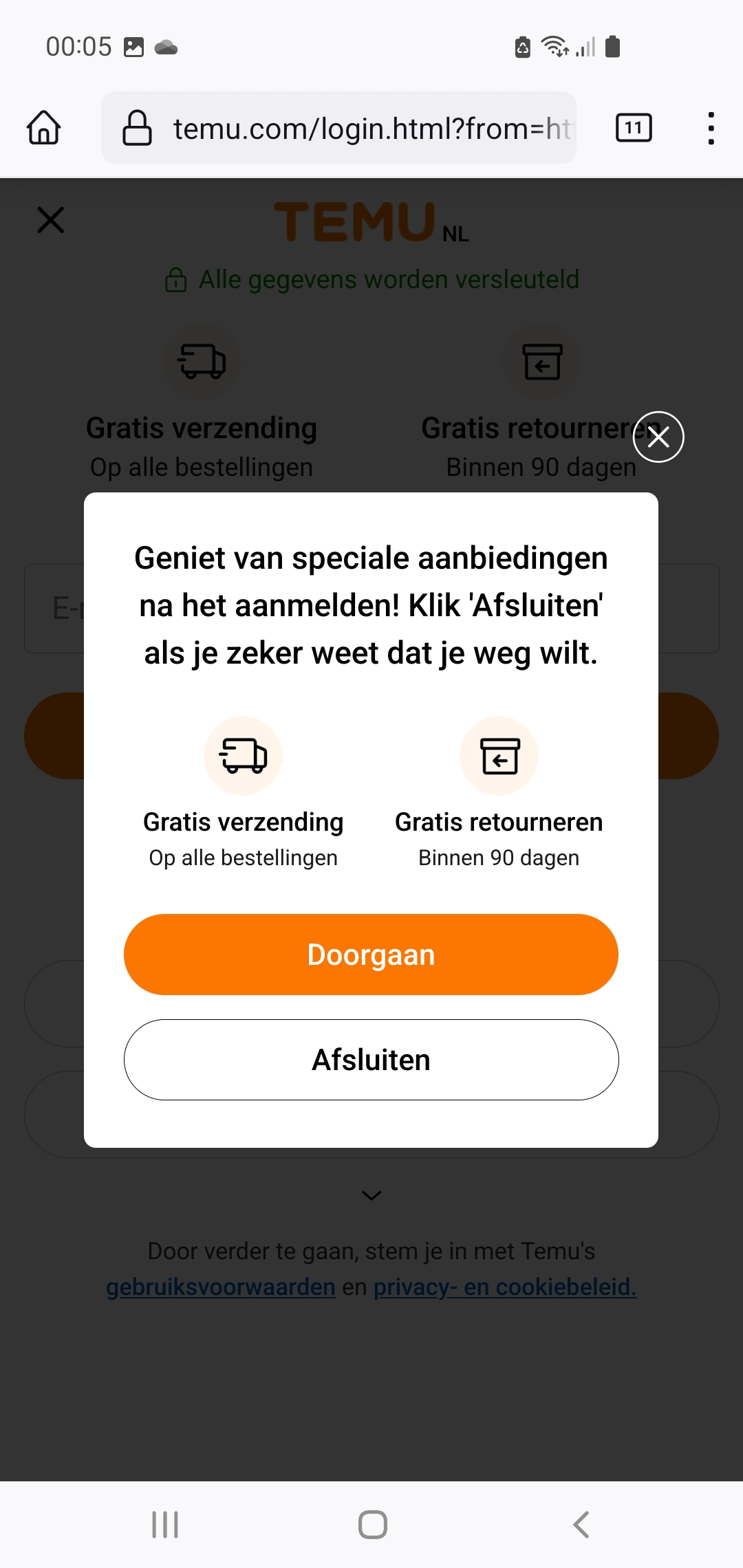This screenshot has width=743, height=1568.
Task: Open the browser overflow menu
Action: pos(711,128)
